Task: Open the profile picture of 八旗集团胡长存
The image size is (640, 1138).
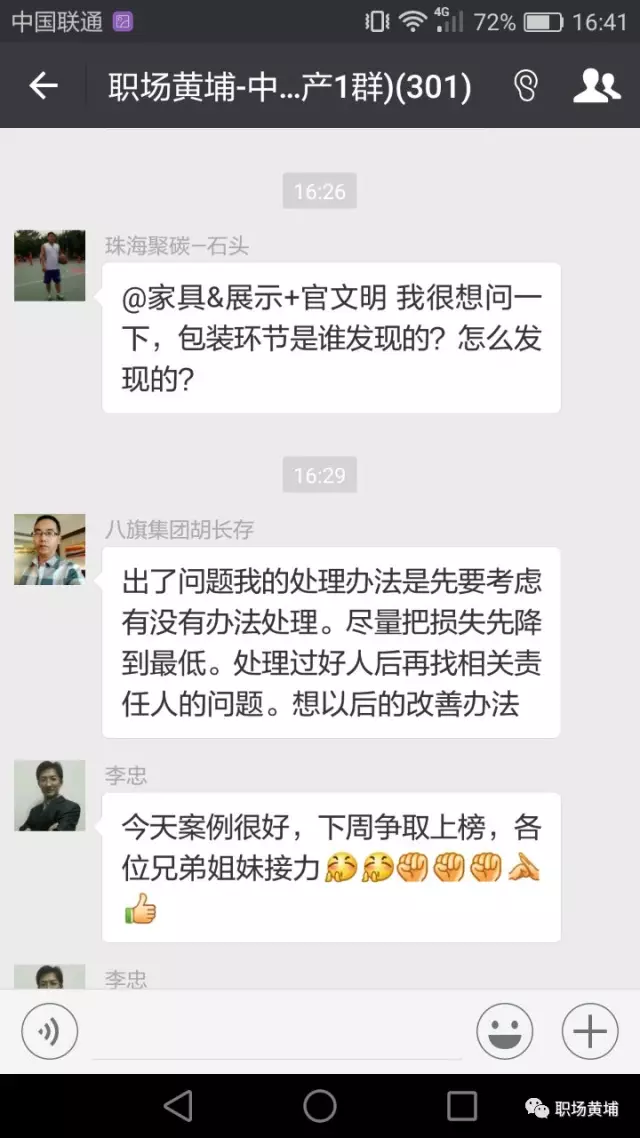Action: tap(49, 550)
